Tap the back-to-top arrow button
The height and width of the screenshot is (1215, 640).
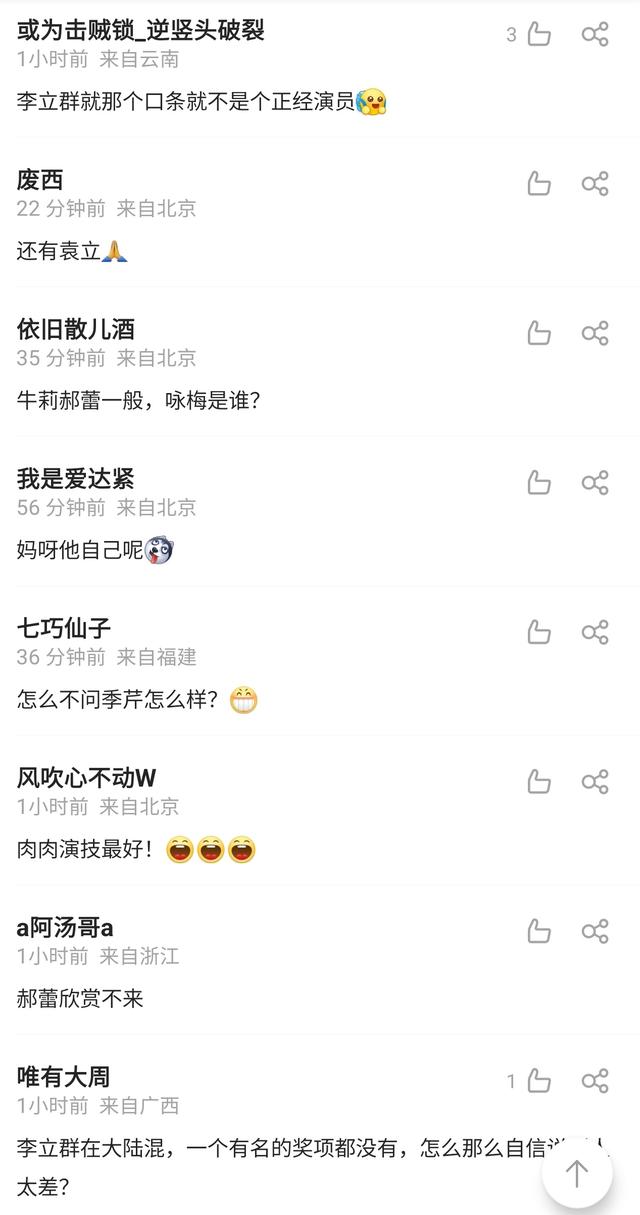tap(577, 1173)
